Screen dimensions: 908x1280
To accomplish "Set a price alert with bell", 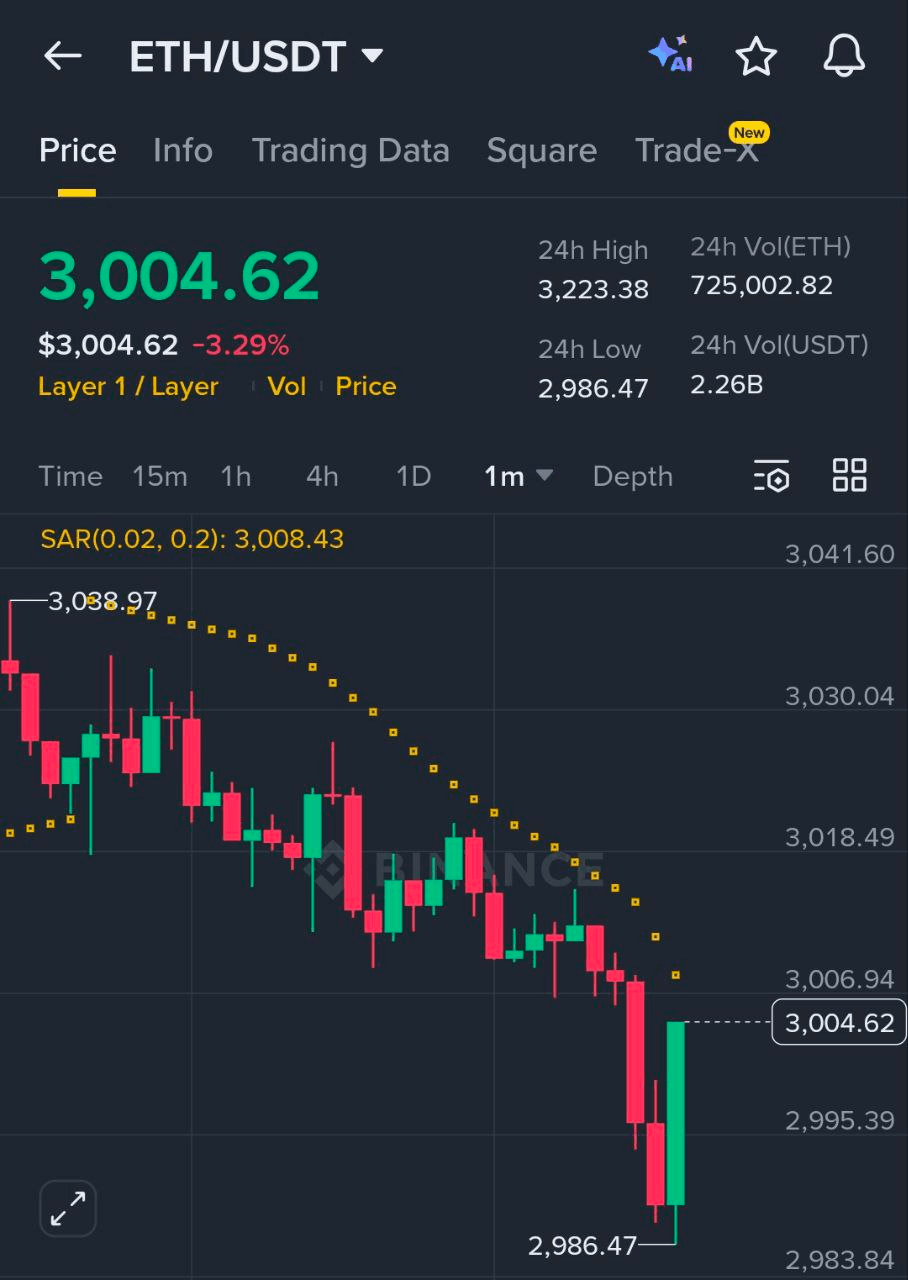I will (843, 56).
